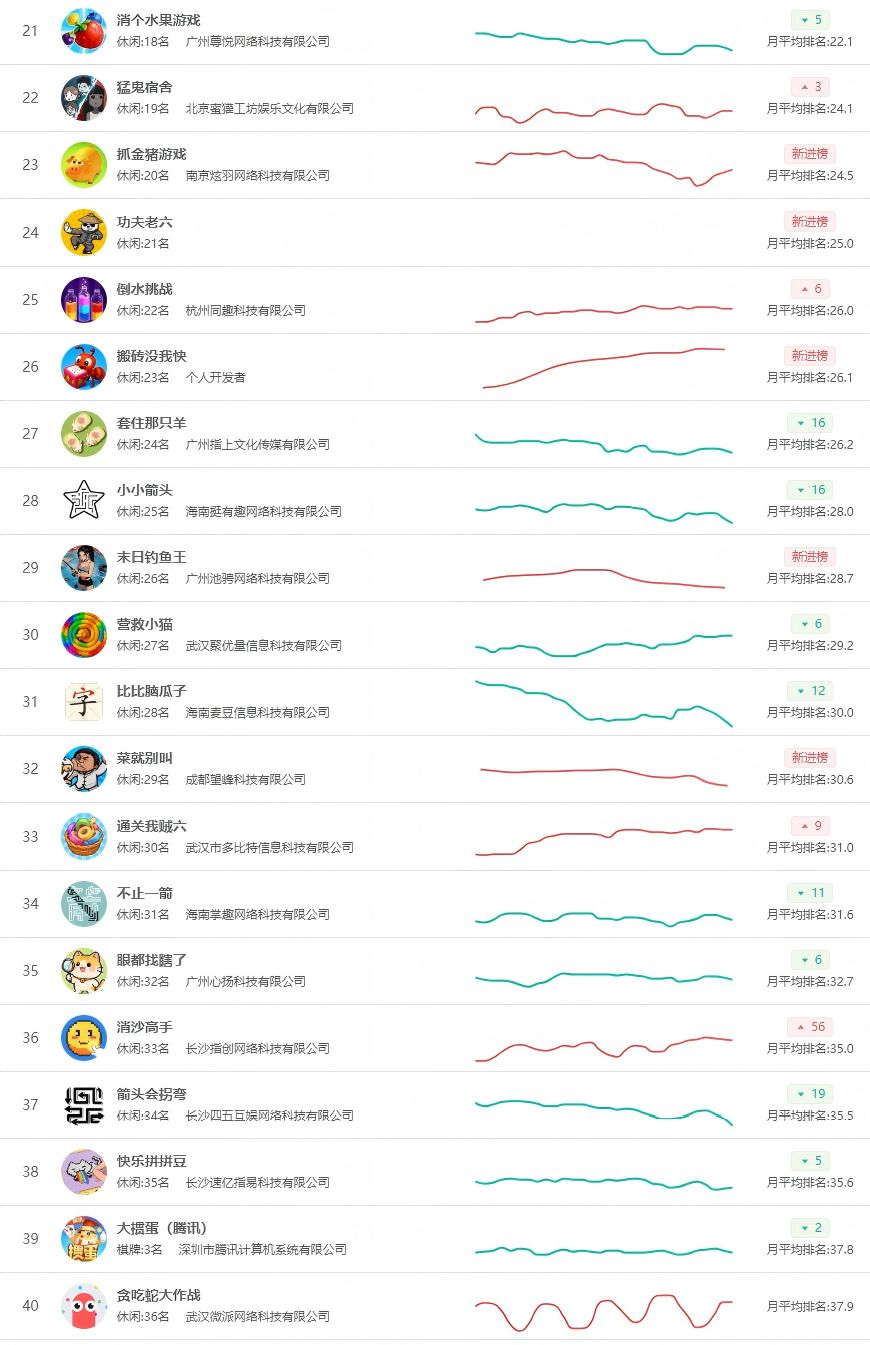View details for 抓金猪游戏
Image resolution: width=870 pixels, height=1345 pixels.
pyautogui.click(x=435, y=165)
